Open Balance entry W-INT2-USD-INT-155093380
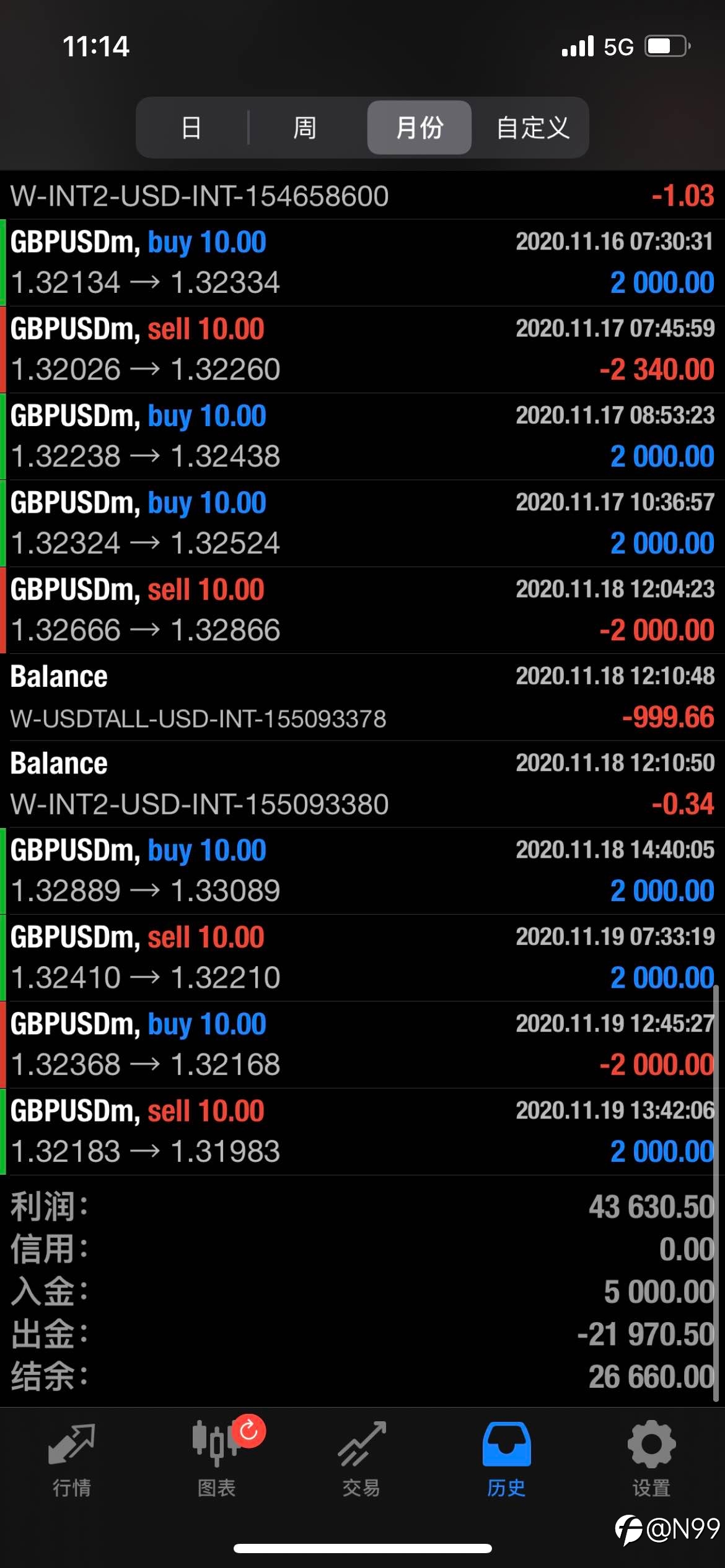 (x=362, y=784)
